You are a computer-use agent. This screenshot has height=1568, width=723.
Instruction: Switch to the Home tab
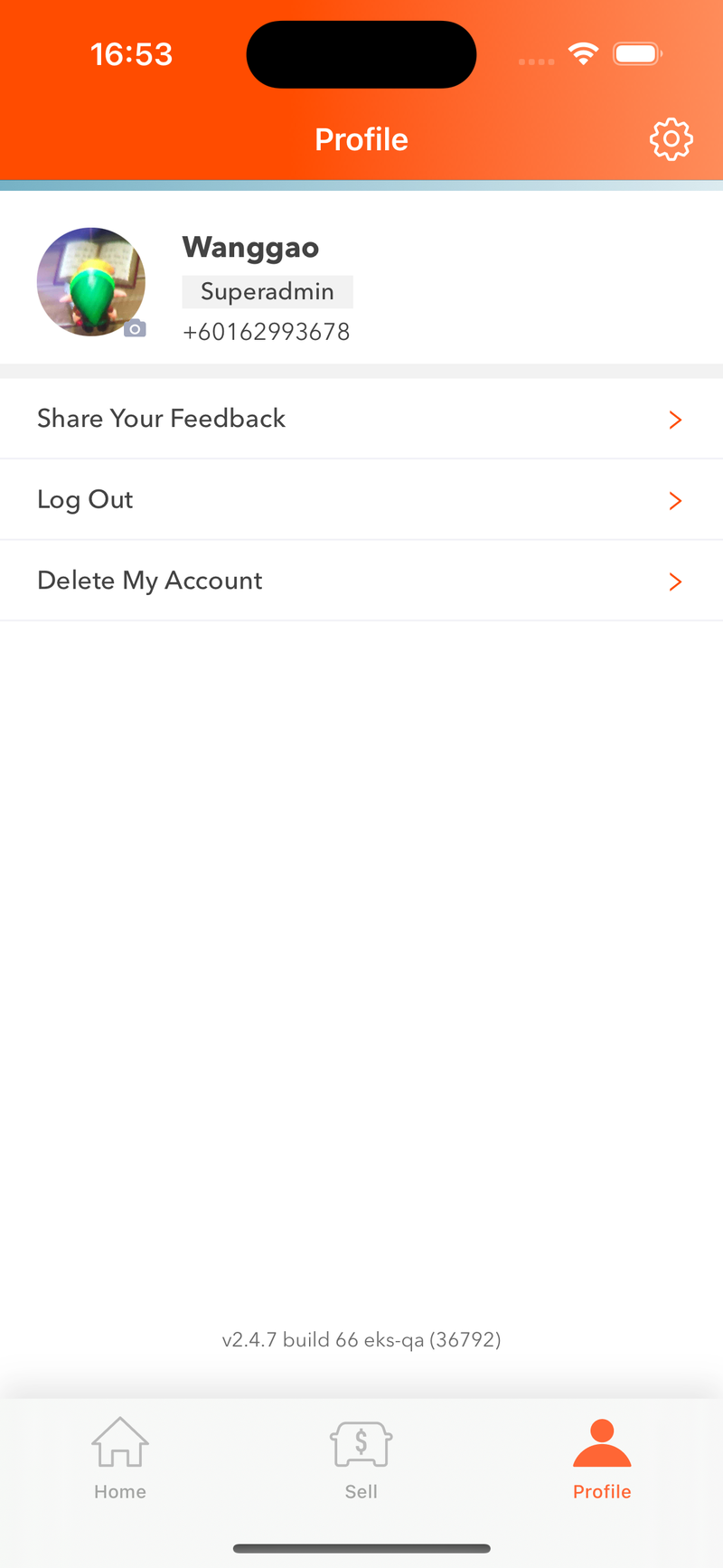120,1458
